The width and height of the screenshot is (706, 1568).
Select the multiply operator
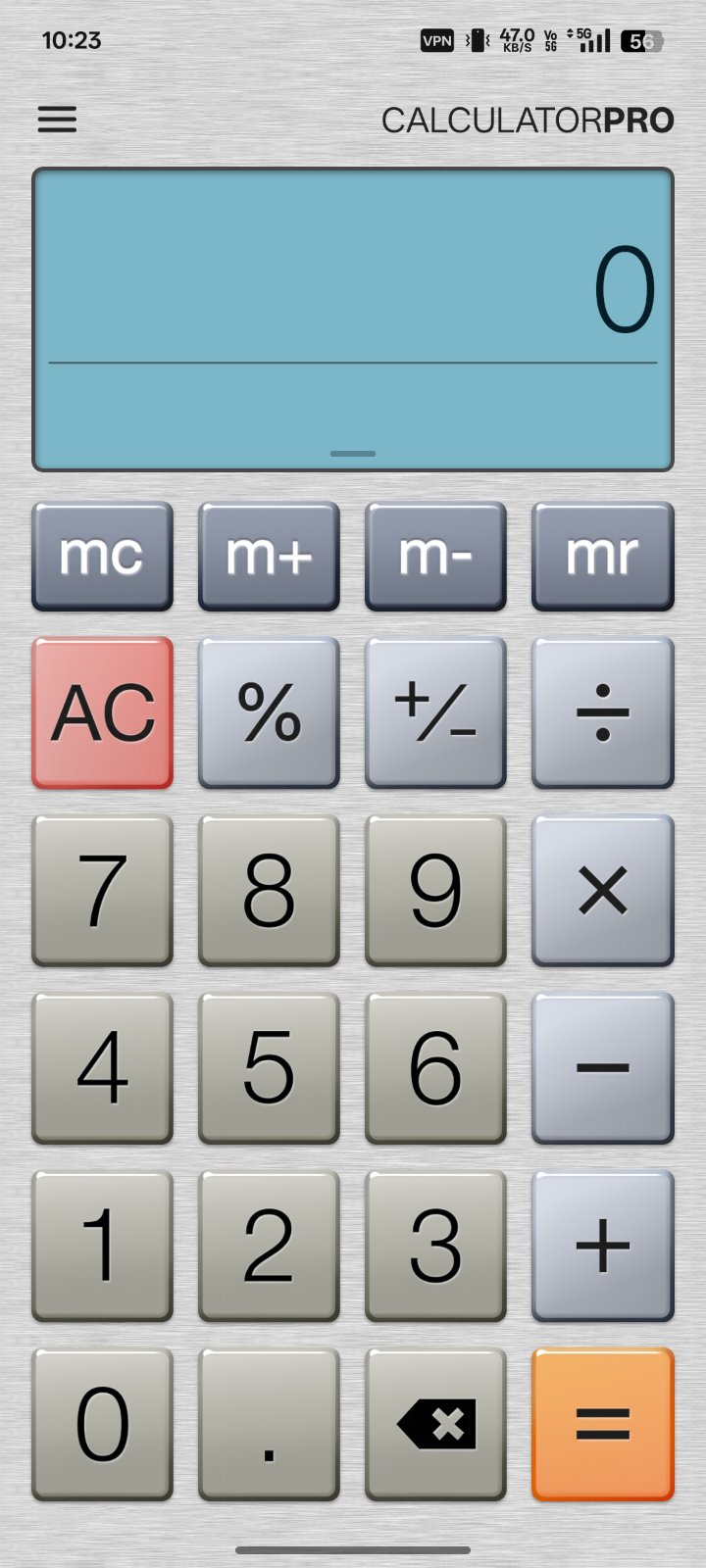tap(602, 890)
